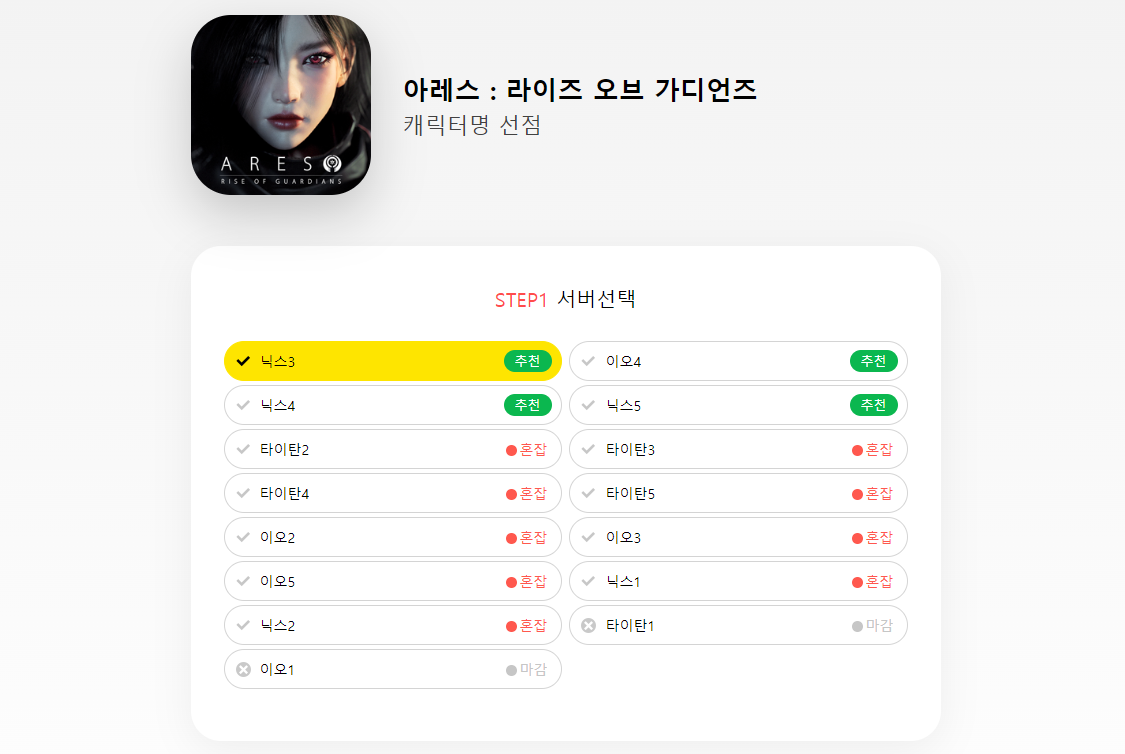Pick the 닉스4 recommended server
The width and height of the screenshot is (1125, 754).
coord(392,405)
